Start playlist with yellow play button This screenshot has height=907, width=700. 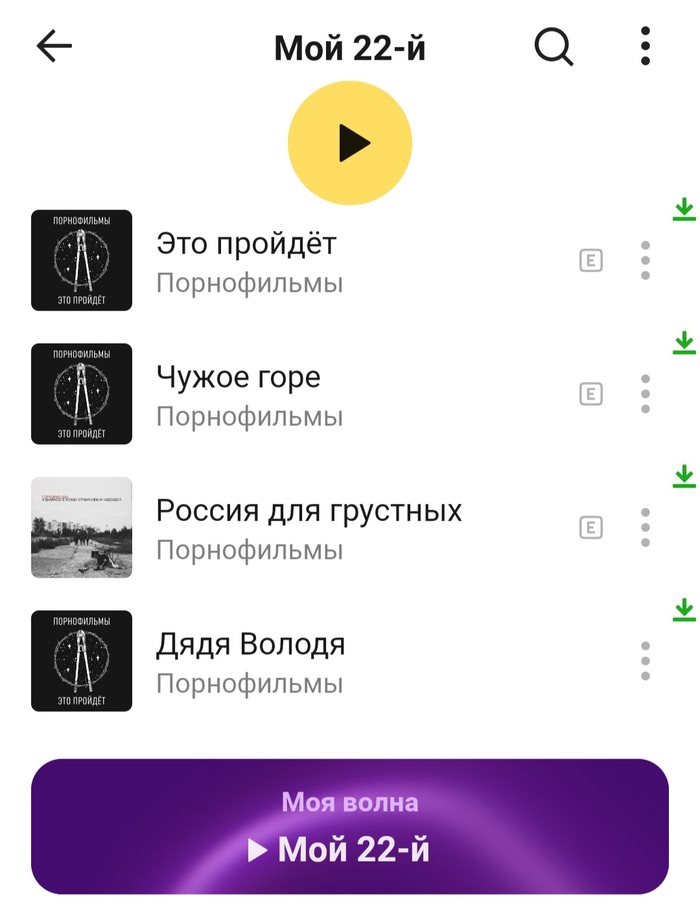350,144
